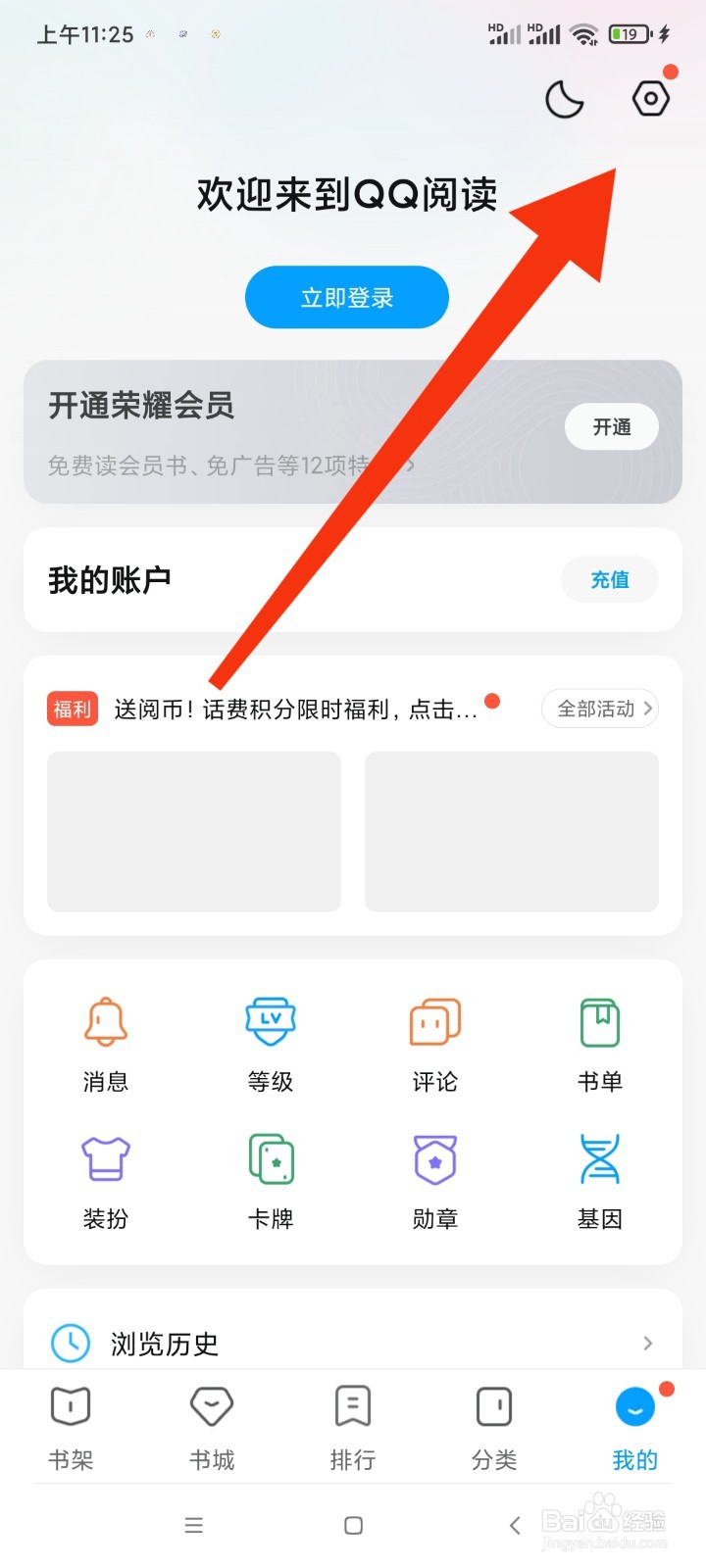The image size is (706, 1568).
Task: Tap the 立即登录 (Log in now) button
Action: pos(346,297)
